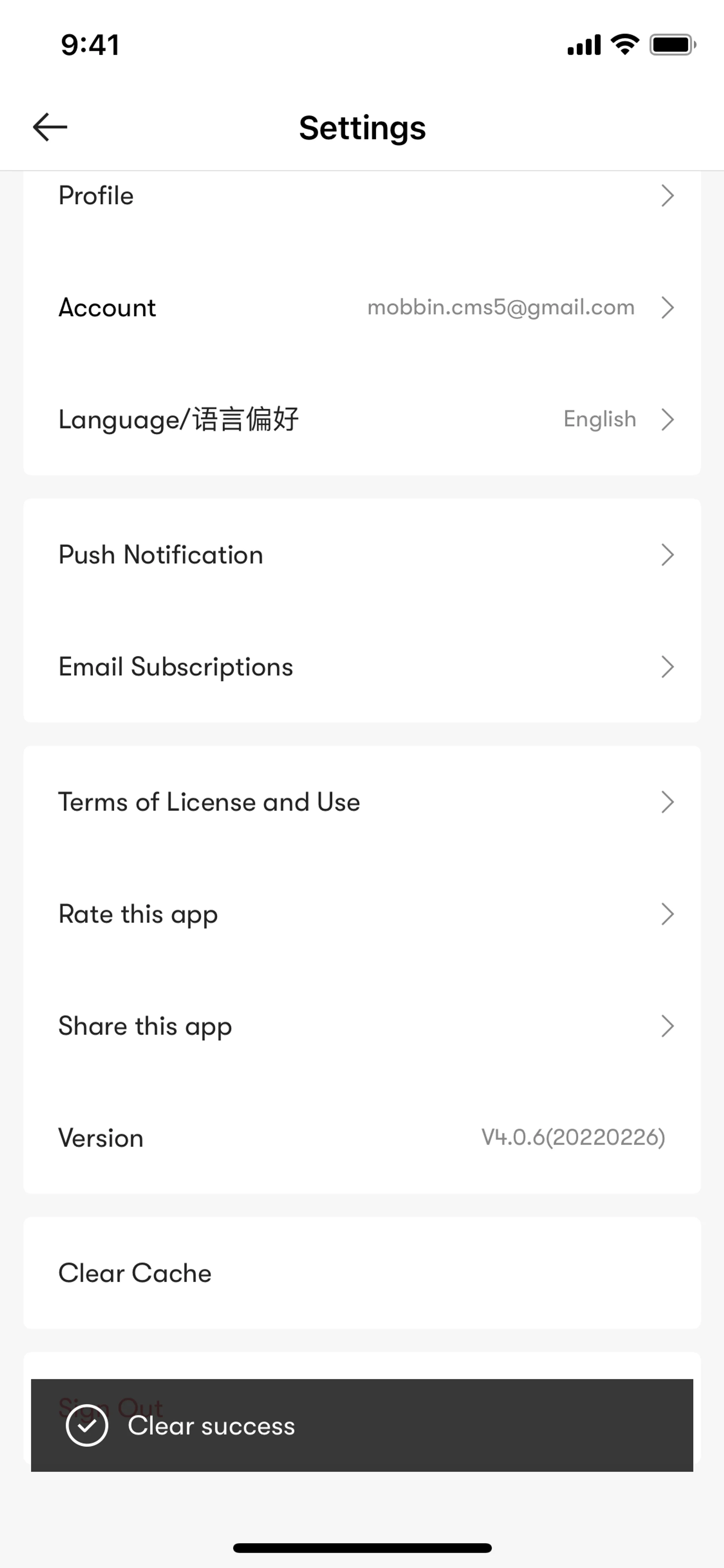Screen dimensions: 724x1568
Task: Open Profile settings
Action: tap(362, 196)
